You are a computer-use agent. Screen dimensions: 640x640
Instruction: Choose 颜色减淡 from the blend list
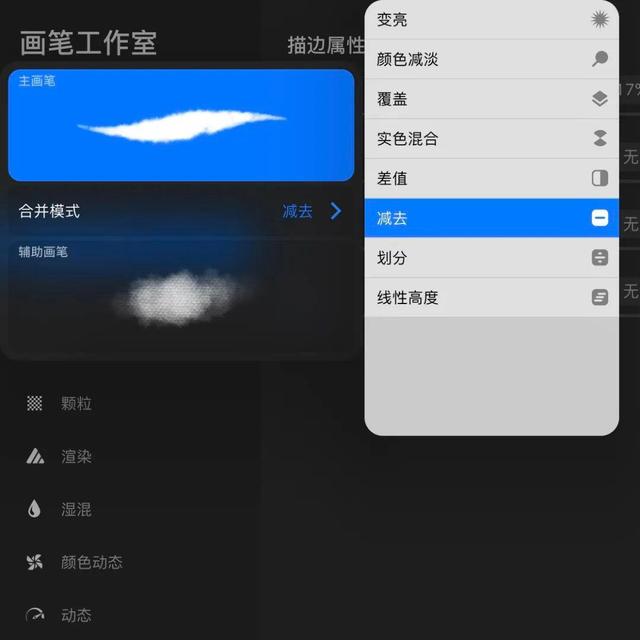coord(490,59)
